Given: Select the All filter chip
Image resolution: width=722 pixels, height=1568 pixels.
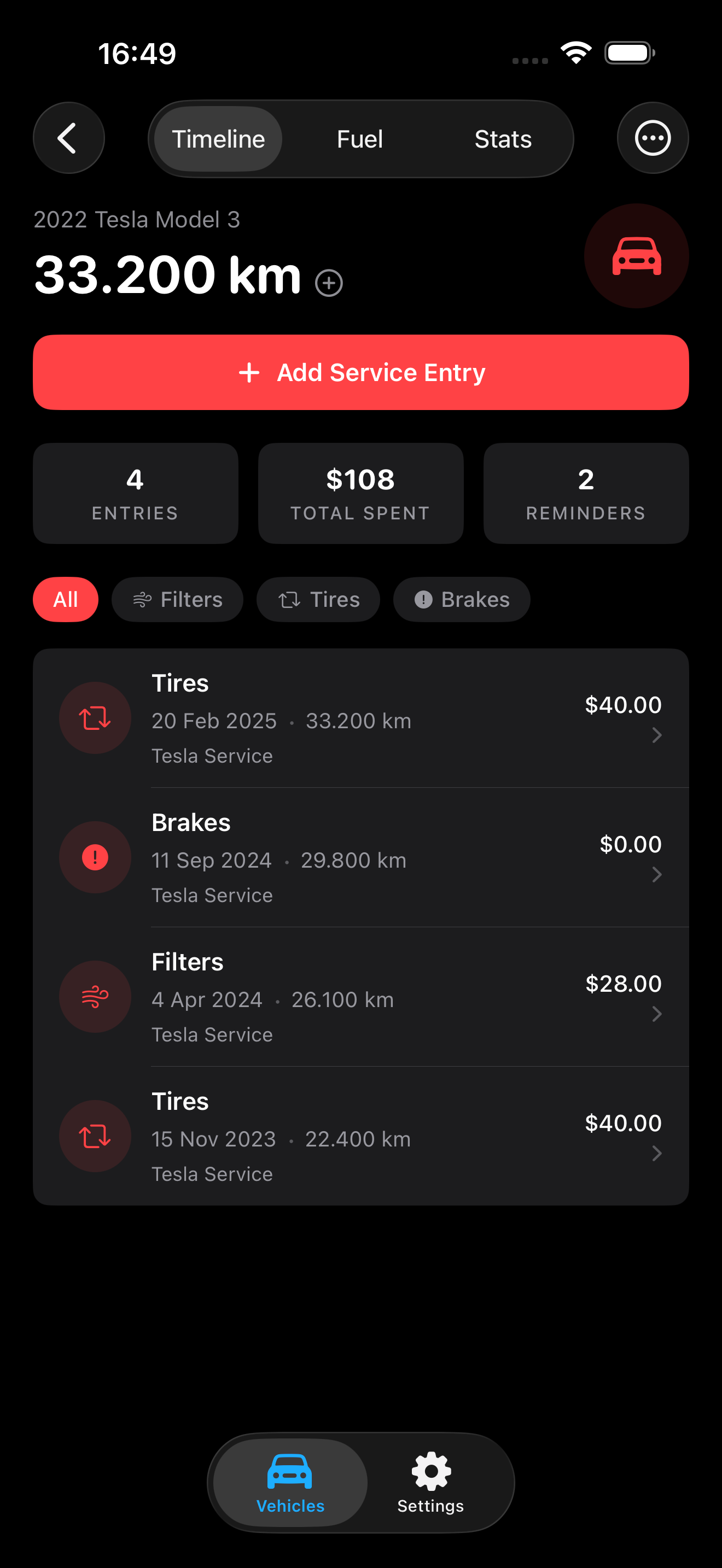Looking at the screenshot, I should click(x=65, y=600).
